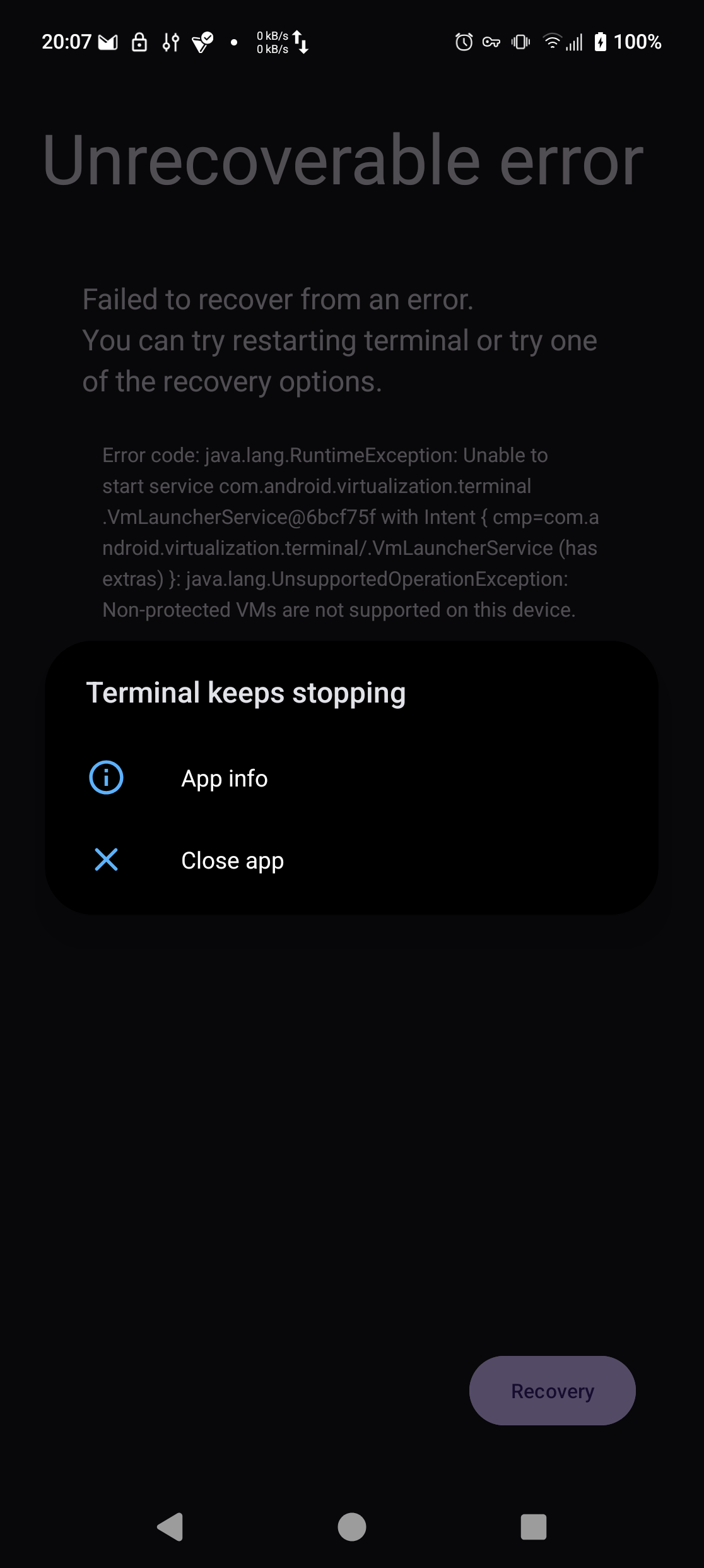Open recent apps from the navigation bar
The width and height of the screenshot is (704, 1568).
click(534, 1527)
